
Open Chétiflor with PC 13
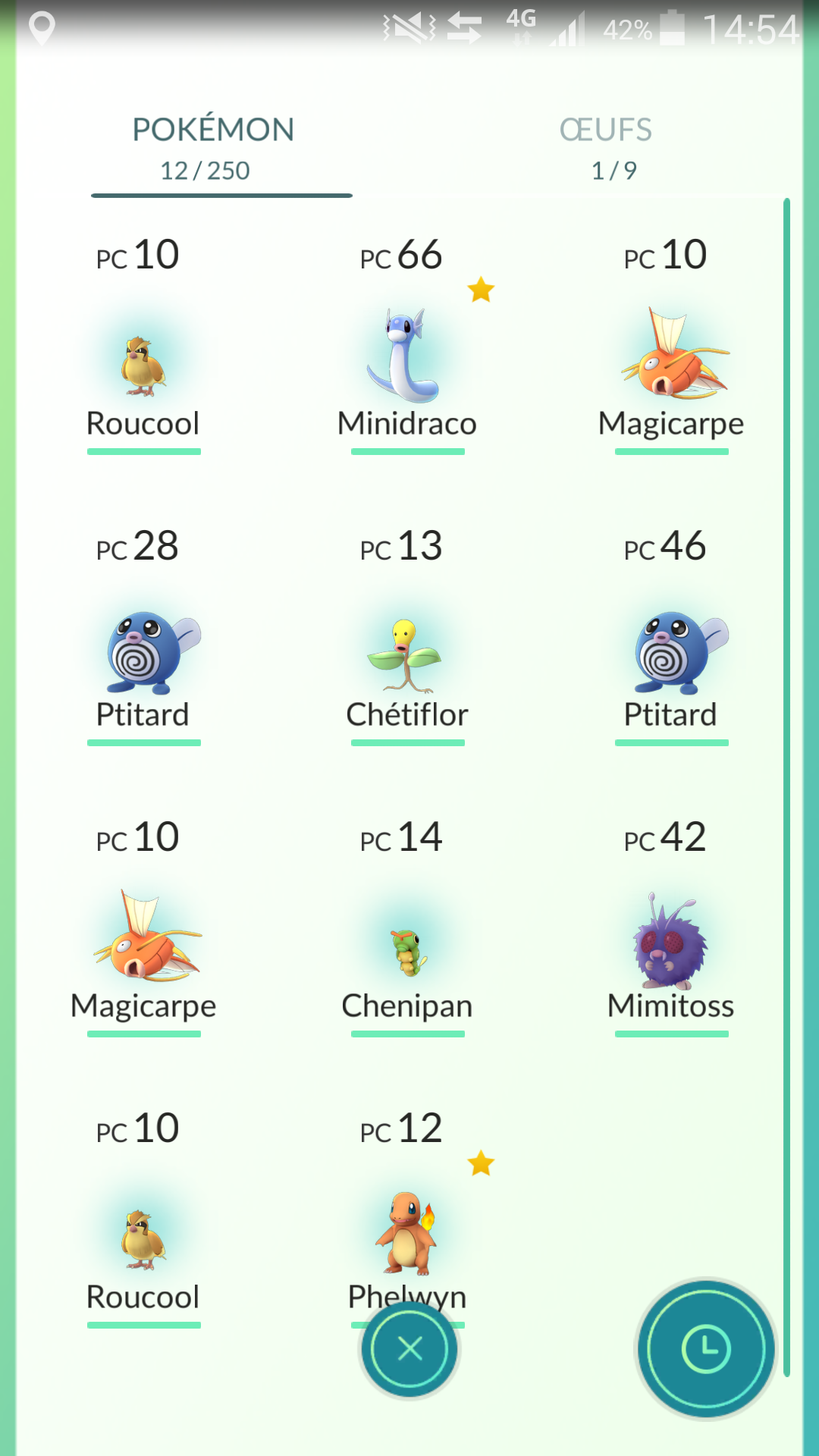tap(407, 654)
